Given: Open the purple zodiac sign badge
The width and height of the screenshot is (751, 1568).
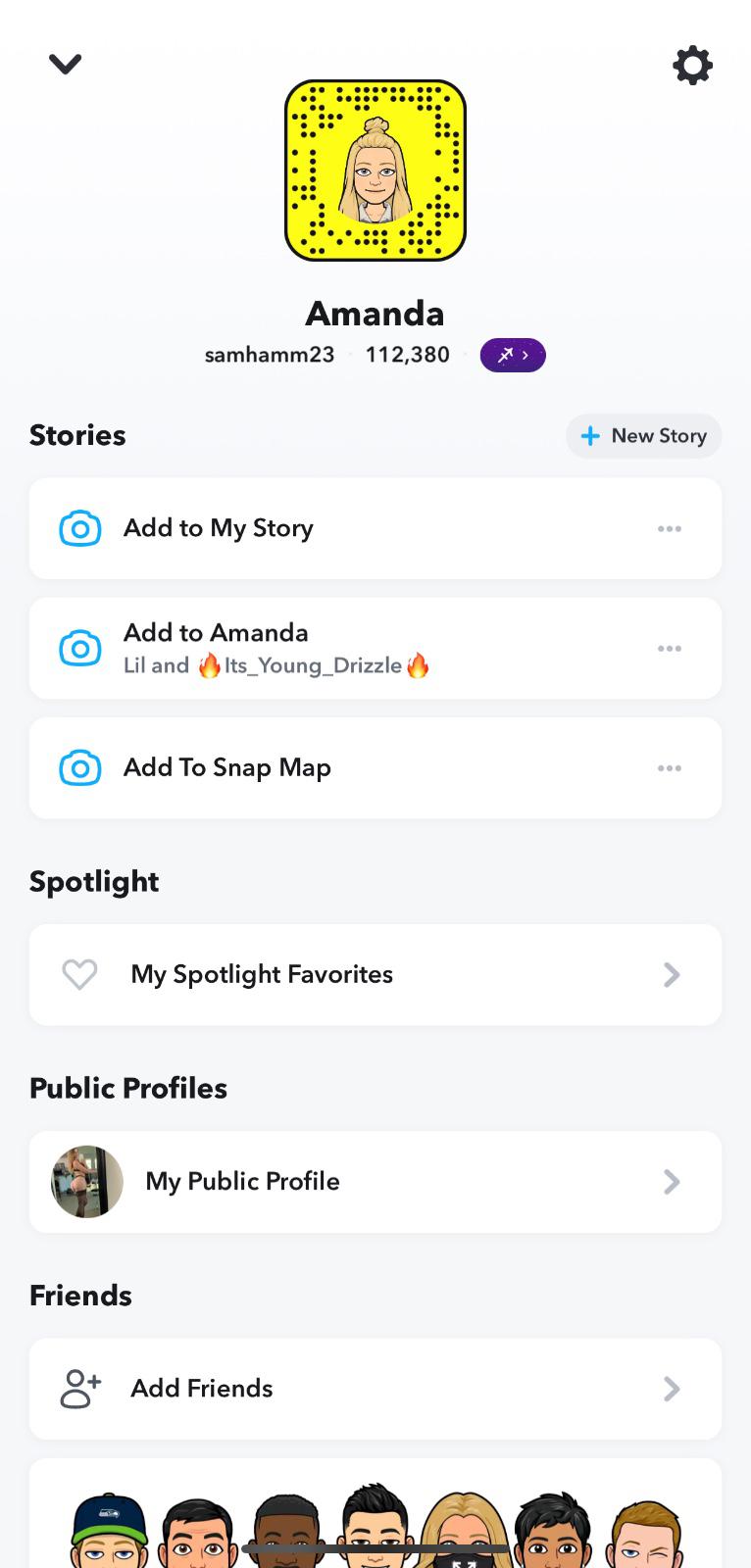Looking at the screenshot, I should [x=512, y=355].
